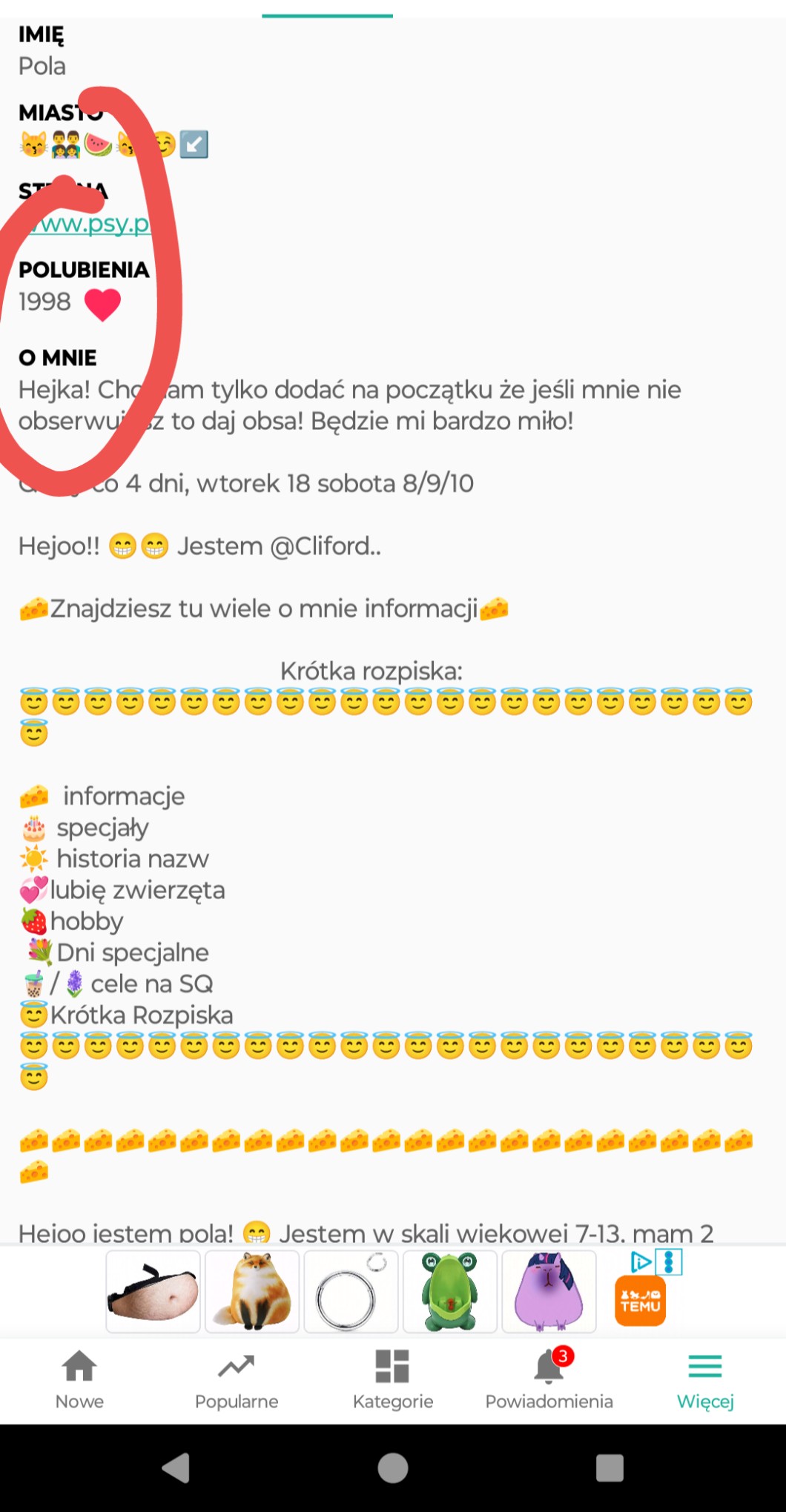Open Powiadomienia notifications
Image resolution: width=786 pixels, height=1512 pixels.
[549, 1379]
